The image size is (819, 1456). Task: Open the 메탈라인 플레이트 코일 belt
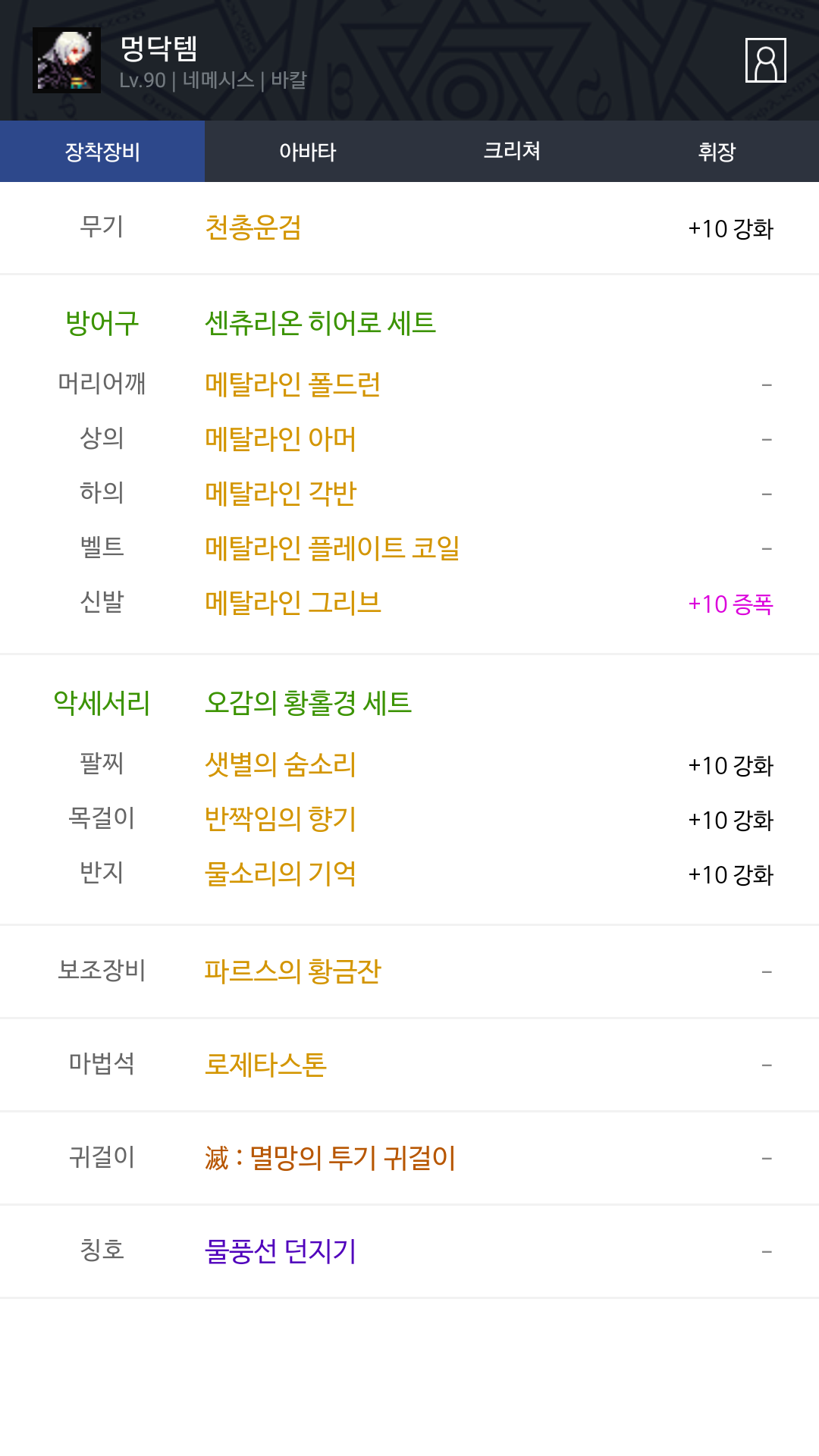coord(332,548)
